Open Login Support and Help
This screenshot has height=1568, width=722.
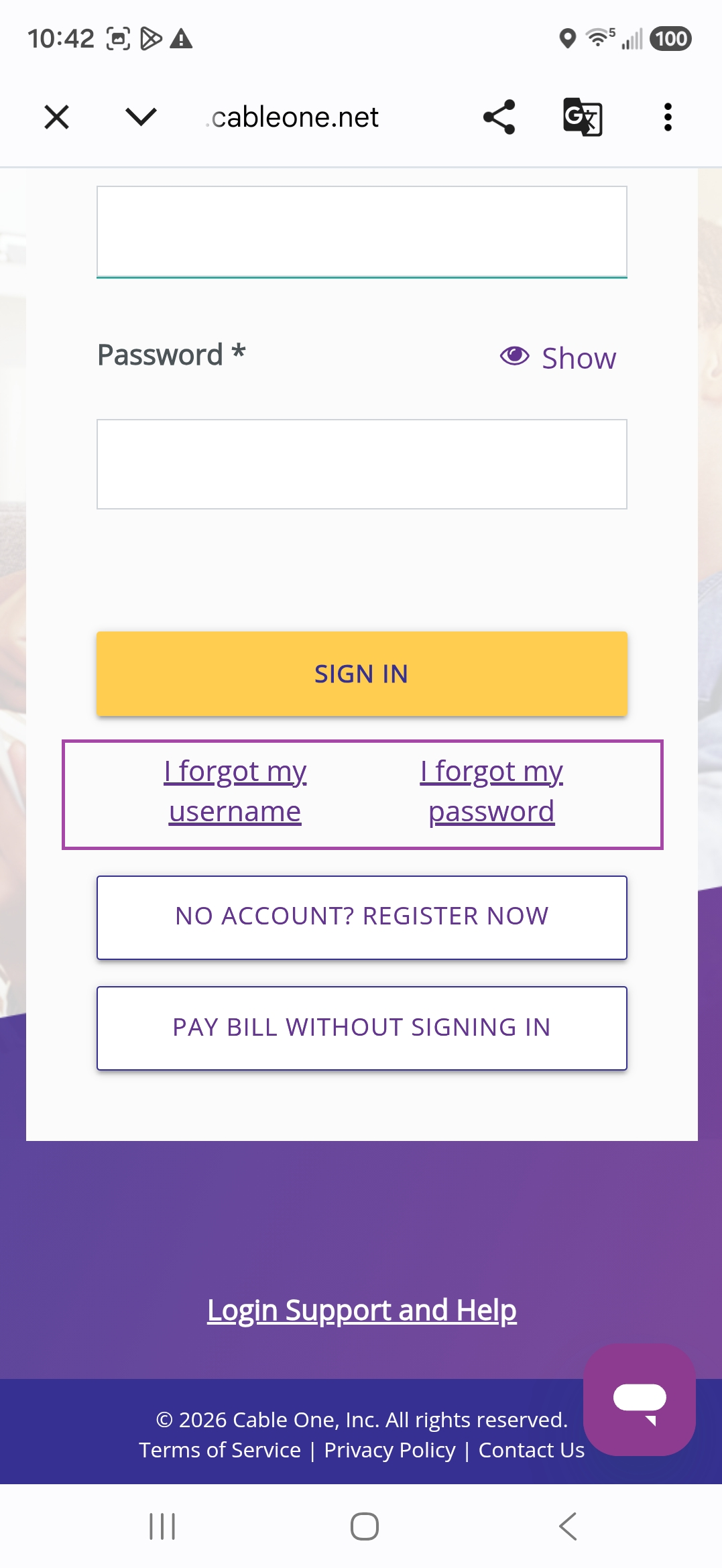click(362, 1311)
